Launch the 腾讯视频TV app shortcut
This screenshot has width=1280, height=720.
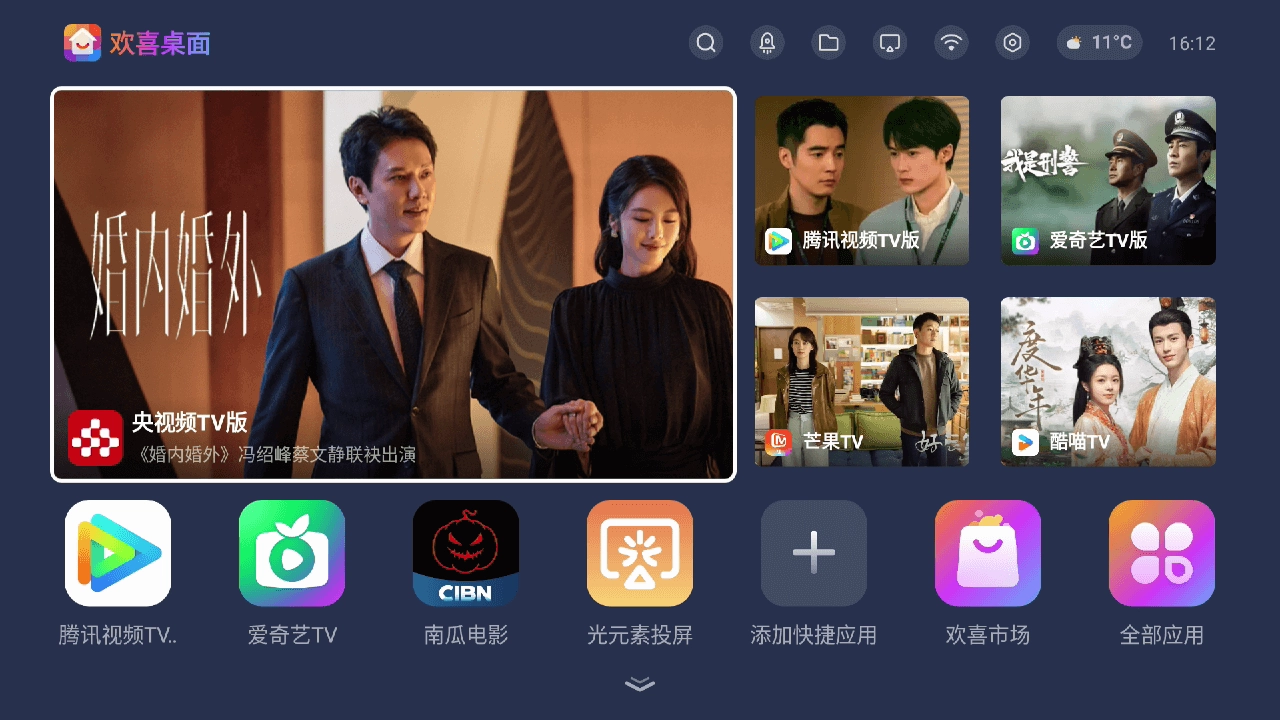(118, 553)
